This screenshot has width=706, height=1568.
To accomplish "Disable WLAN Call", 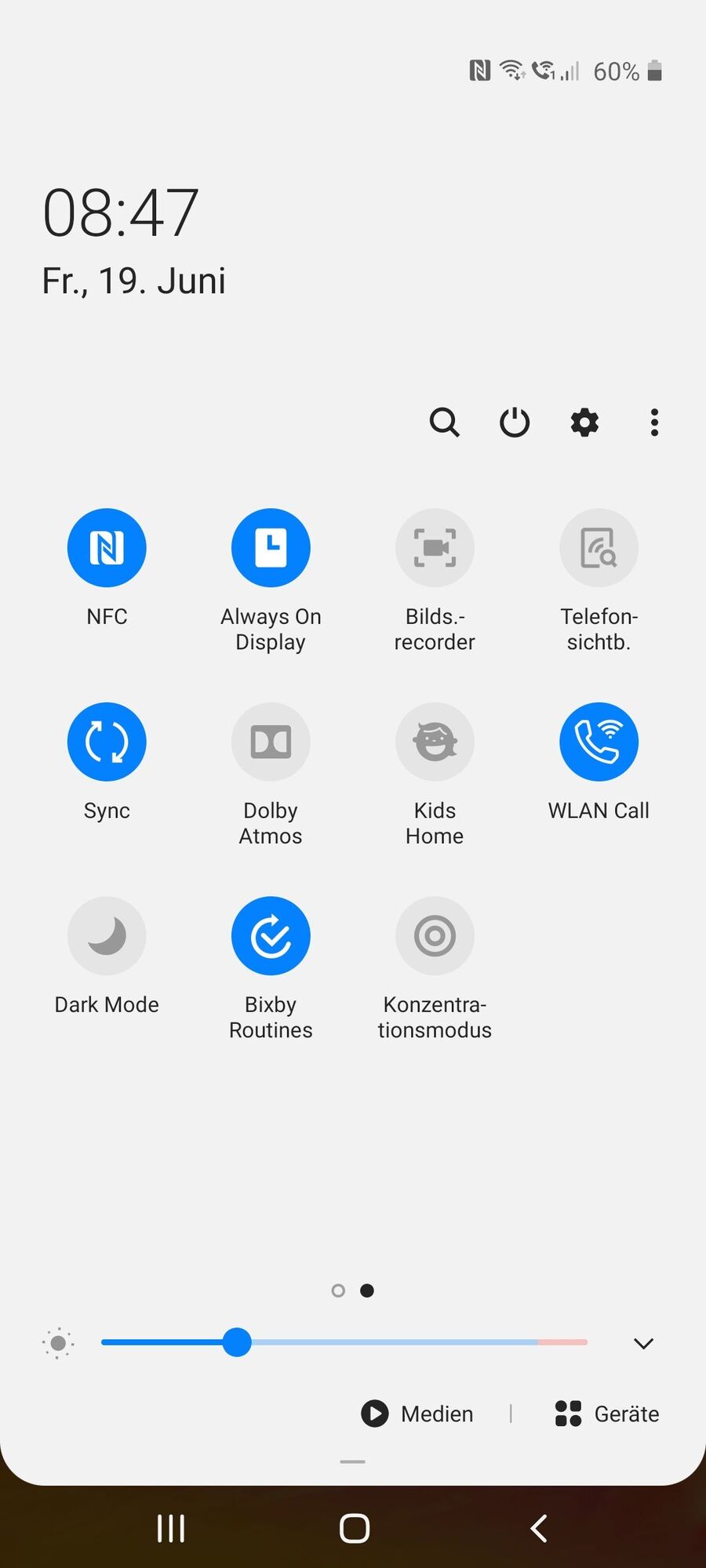I will click(x=599, y=742).
